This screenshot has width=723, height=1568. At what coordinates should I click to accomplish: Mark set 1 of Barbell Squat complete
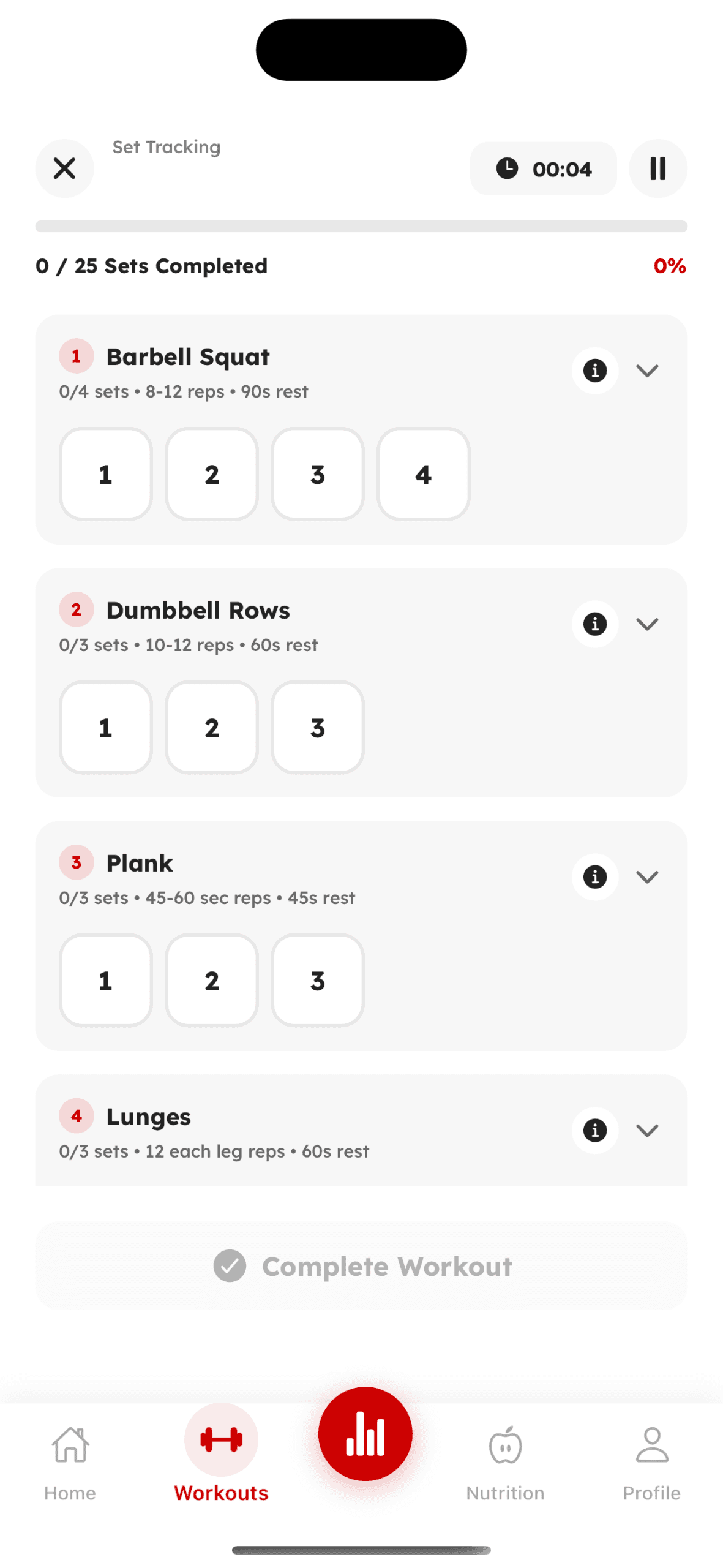coord(105,474)
